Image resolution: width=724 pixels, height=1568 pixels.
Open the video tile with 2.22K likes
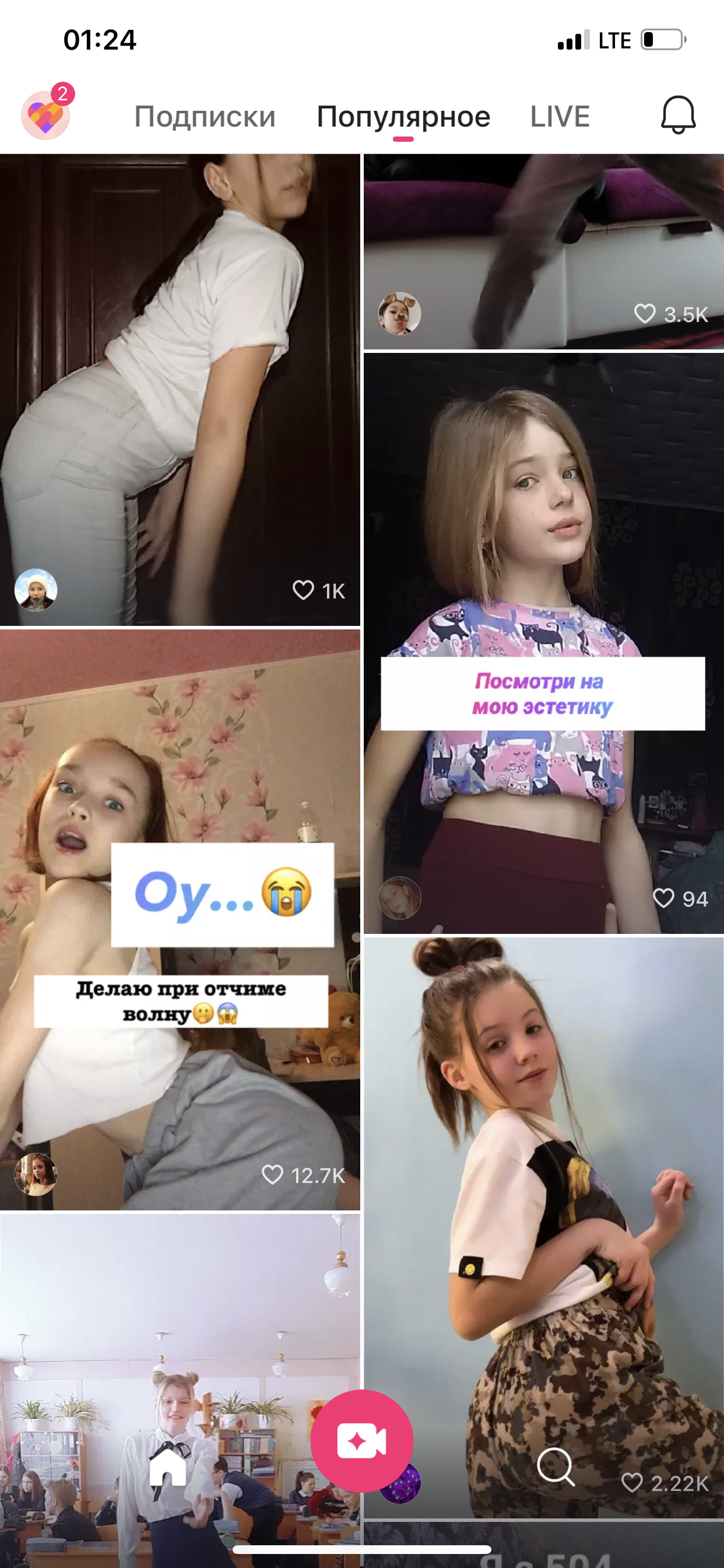click(x=544, y=1228)
